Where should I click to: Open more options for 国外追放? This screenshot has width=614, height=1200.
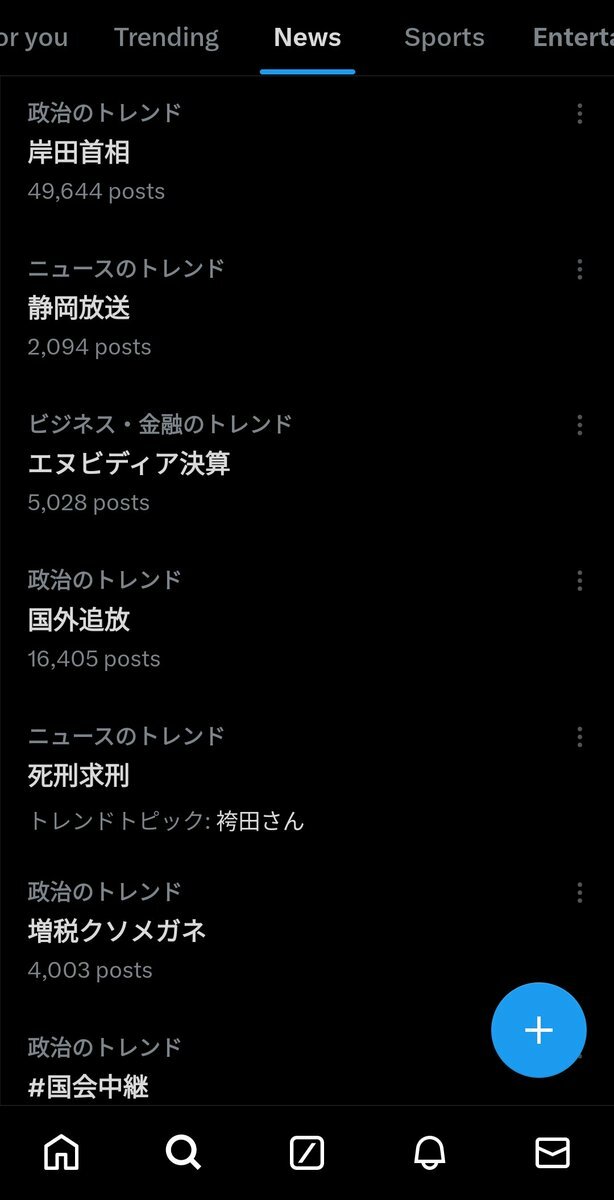coord(579,581)
